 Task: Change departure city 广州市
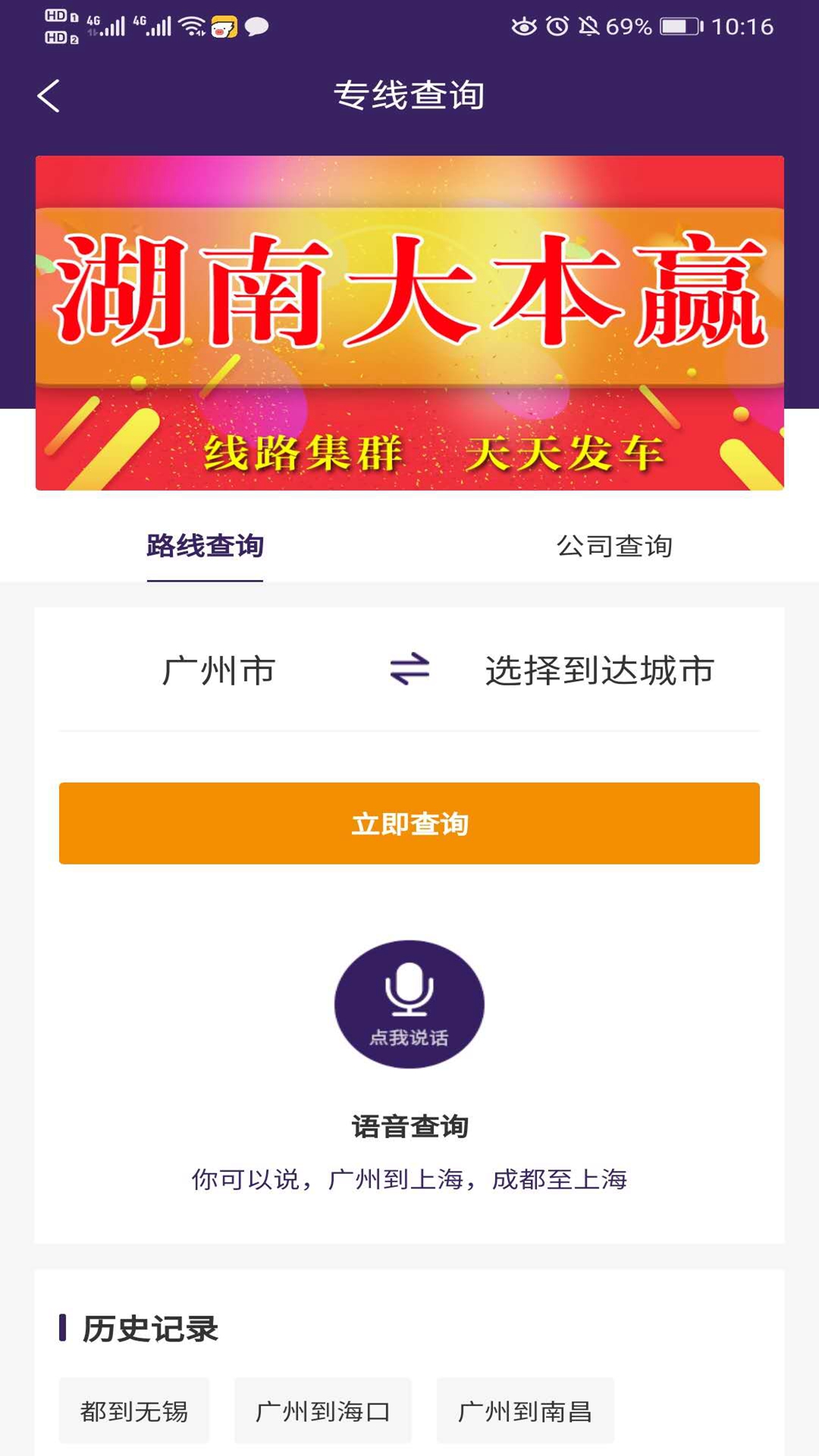point(218,671)
